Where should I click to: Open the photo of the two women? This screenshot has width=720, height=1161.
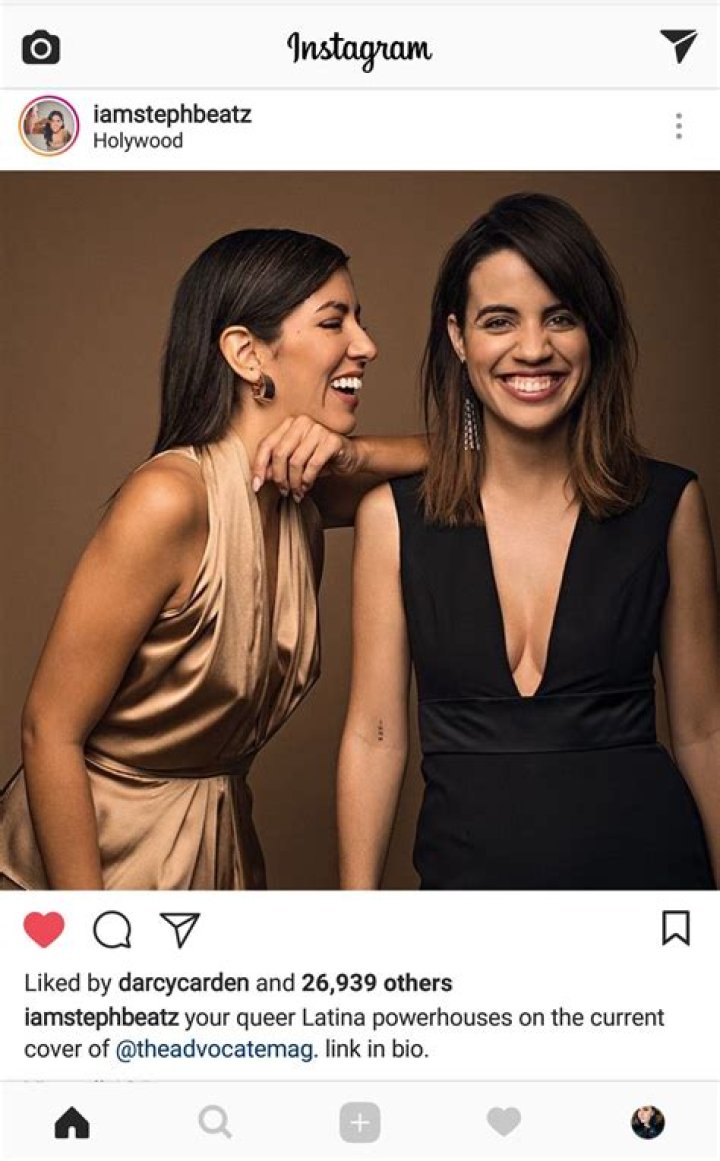[360, 530]
